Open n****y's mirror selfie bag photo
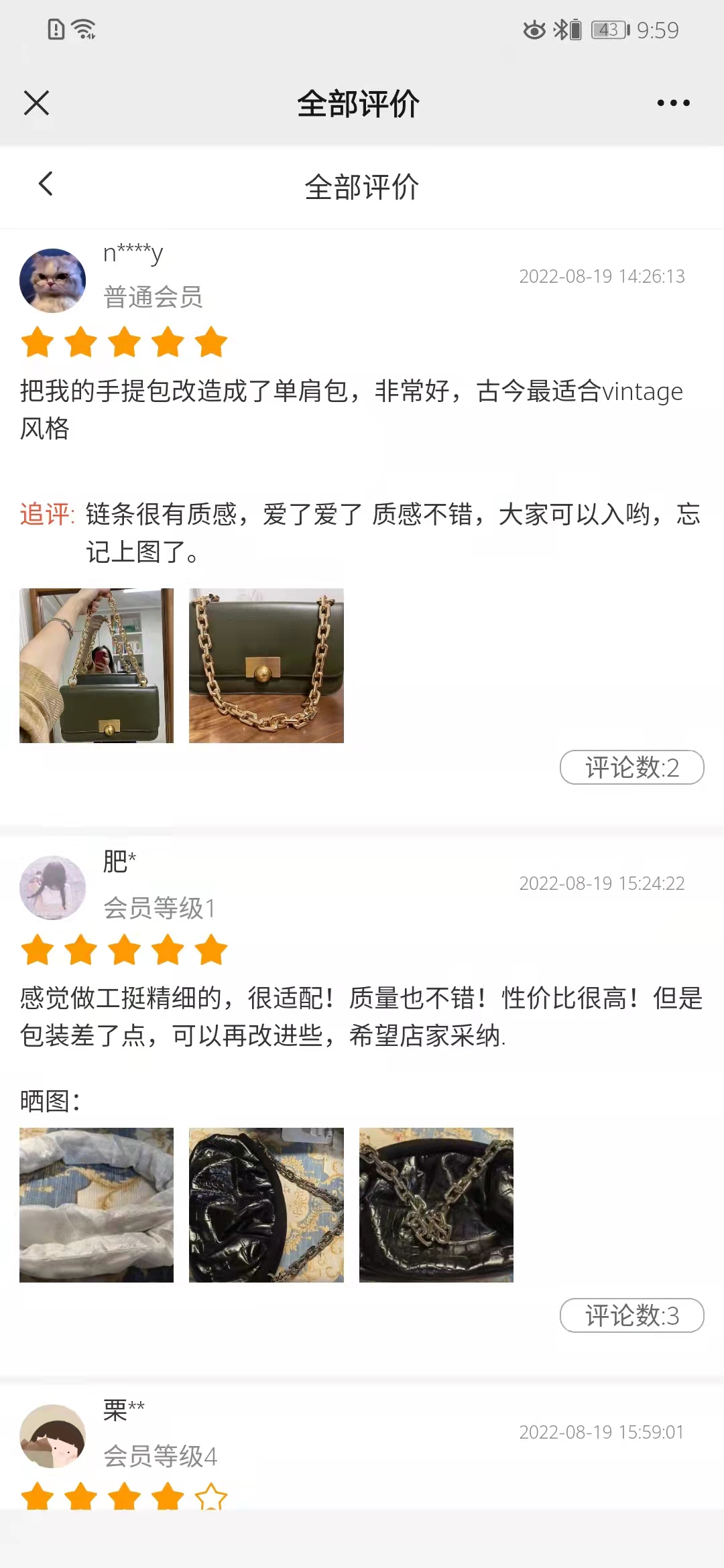The image size is (724, 1568). tap(97, 665)
